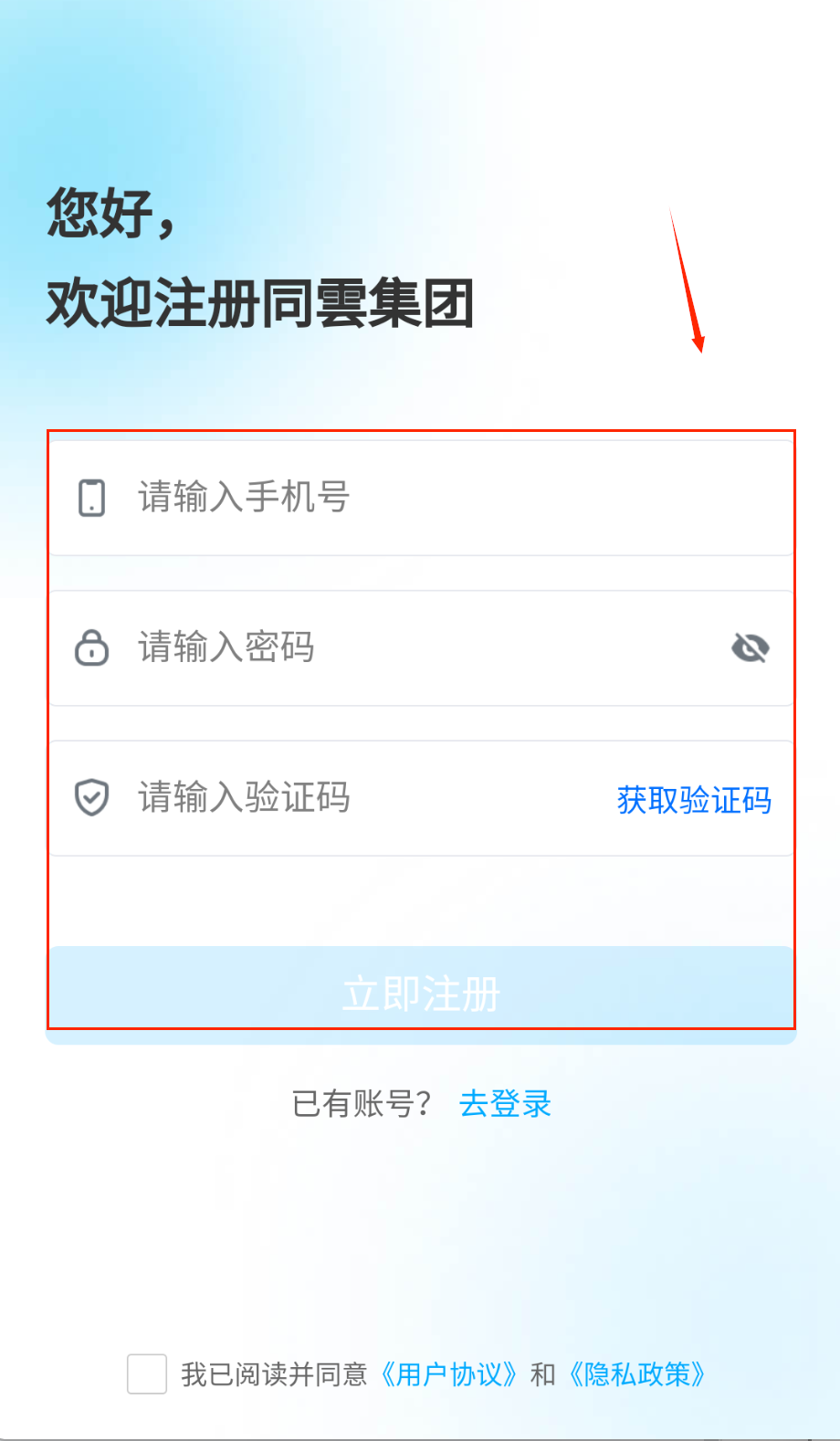The height and width of the screenshot is (1441, 840).
Task: Tap 获取验证码 to request code
Action: [x=694, y=800]
